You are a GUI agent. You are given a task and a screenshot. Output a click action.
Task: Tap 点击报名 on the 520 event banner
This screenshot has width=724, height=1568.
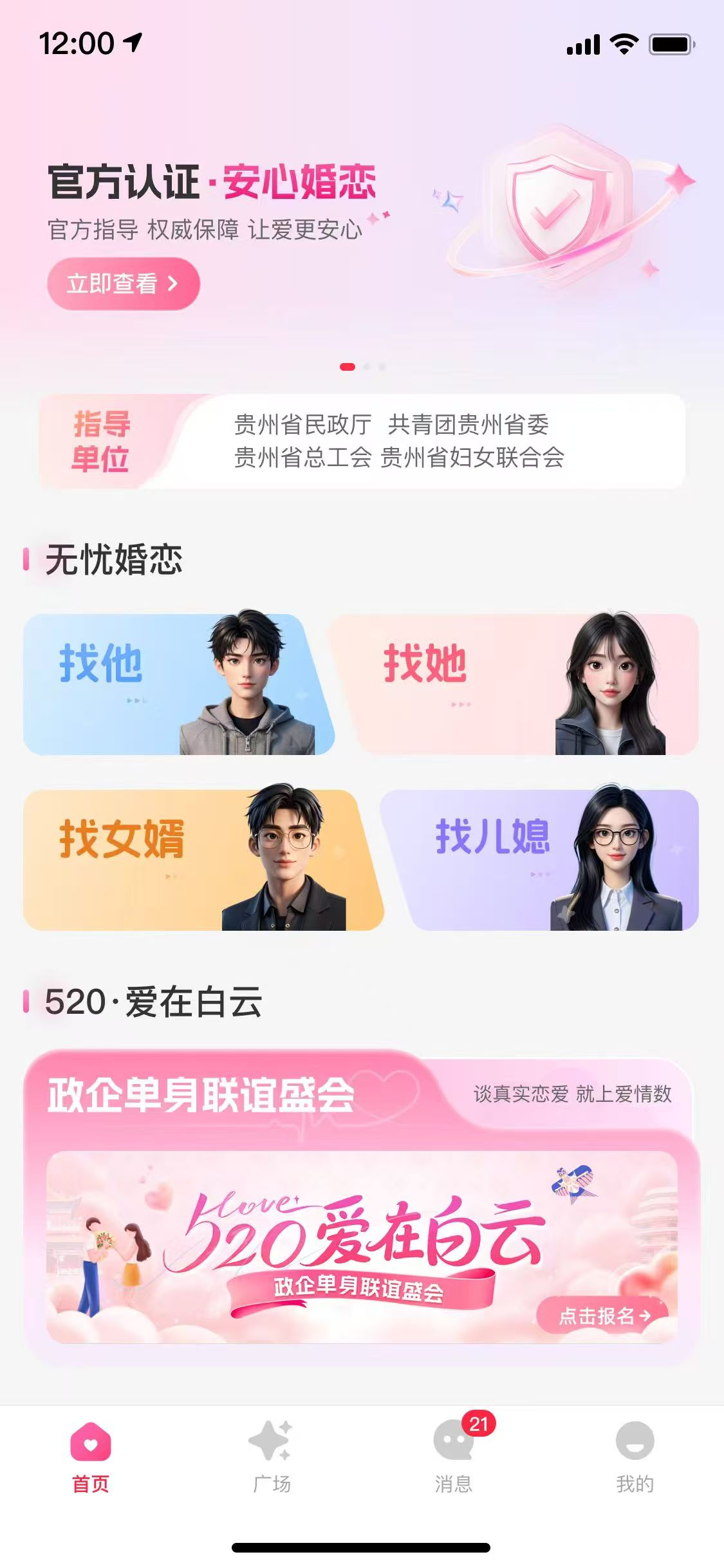point(603,1316)
